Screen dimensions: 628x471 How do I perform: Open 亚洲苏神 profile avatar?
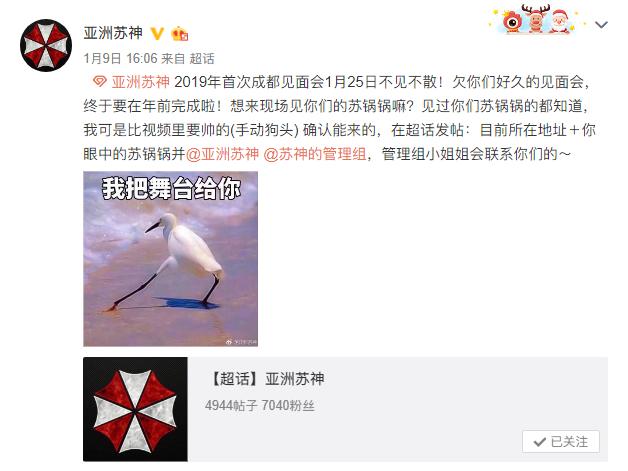point(46,45)
